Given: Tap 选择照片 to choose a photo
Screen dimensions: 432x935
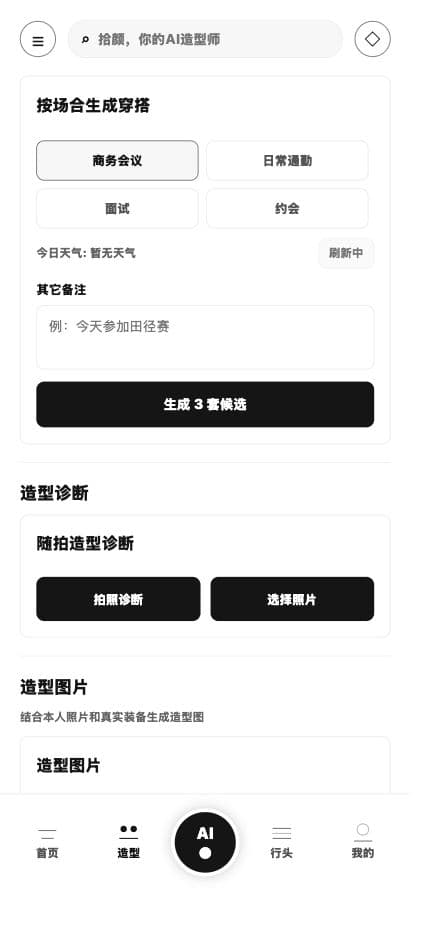Looking at the screenshot, I should [x=292, y=599].
